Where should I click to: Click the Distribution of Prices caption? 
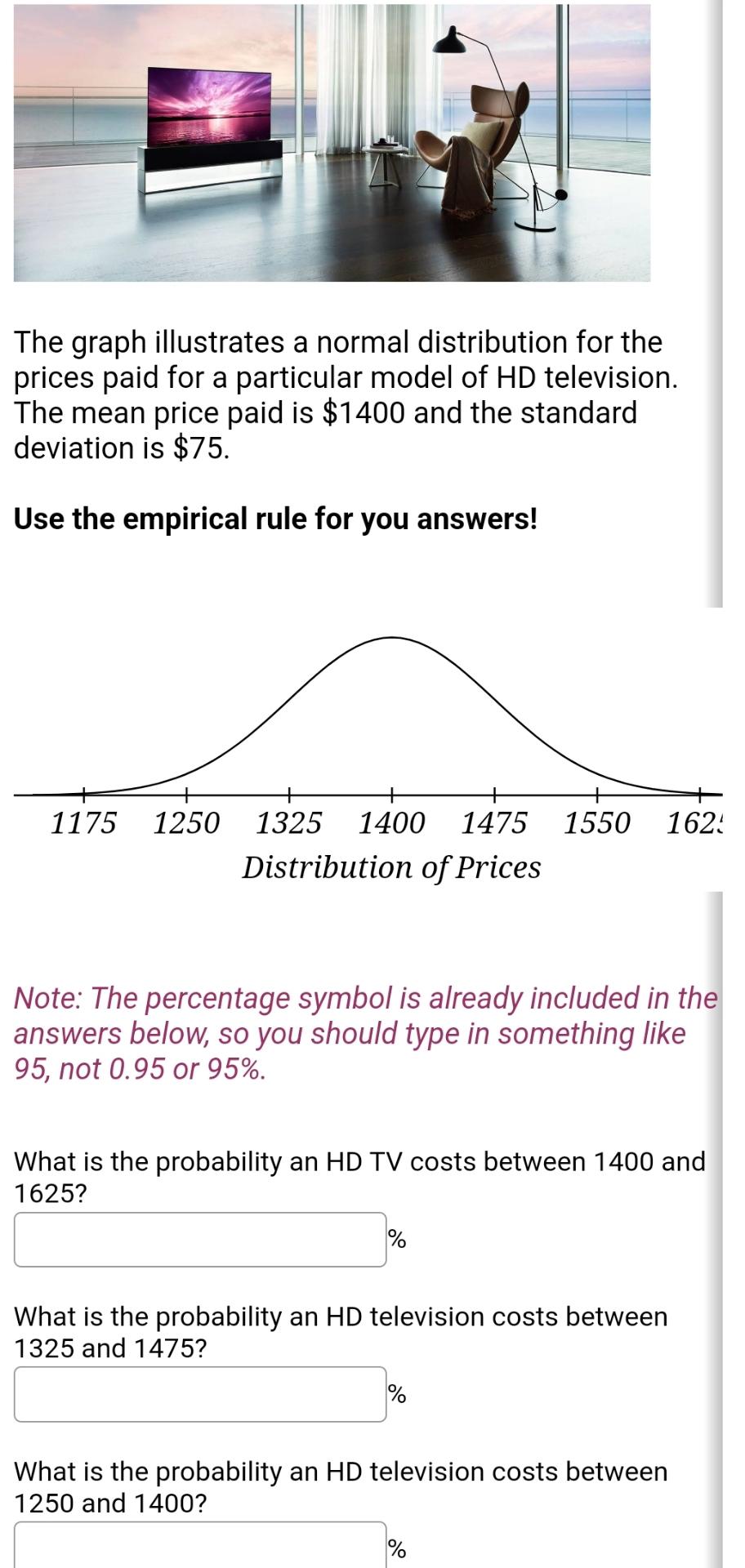(x=390, y=867)
